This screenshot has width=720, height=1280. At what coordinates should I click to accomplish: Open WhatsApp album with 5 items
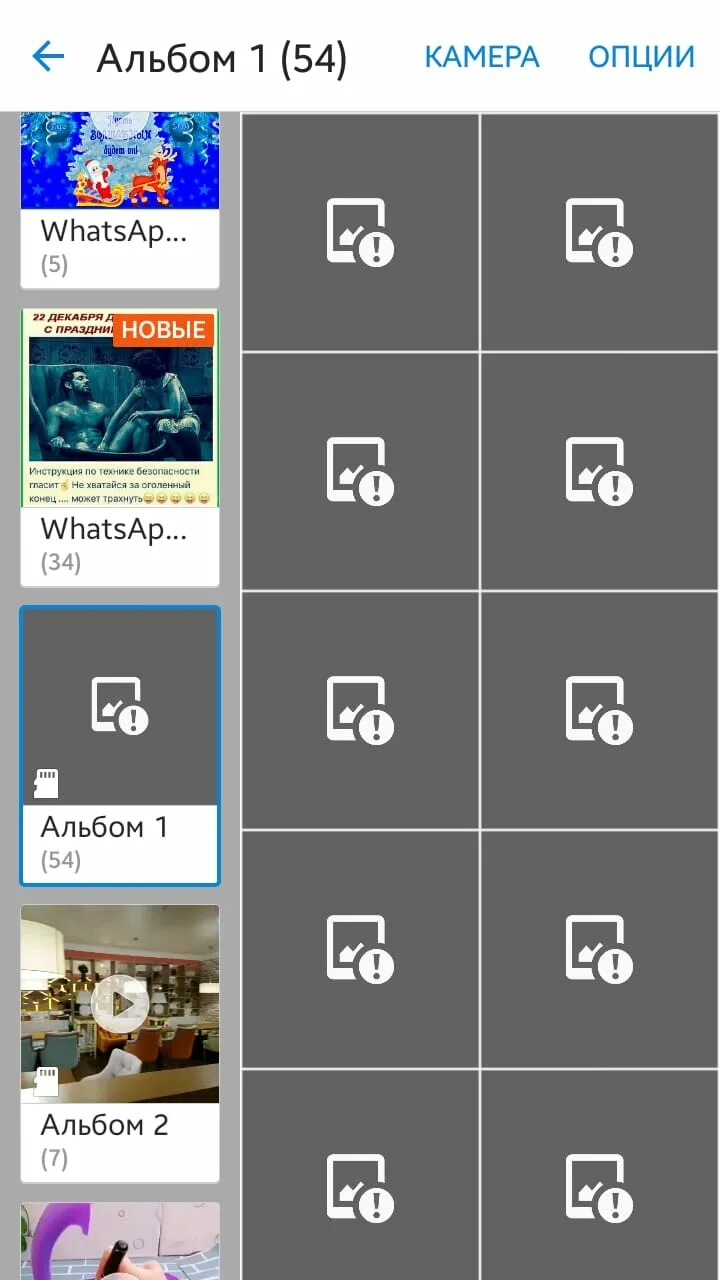120,200
